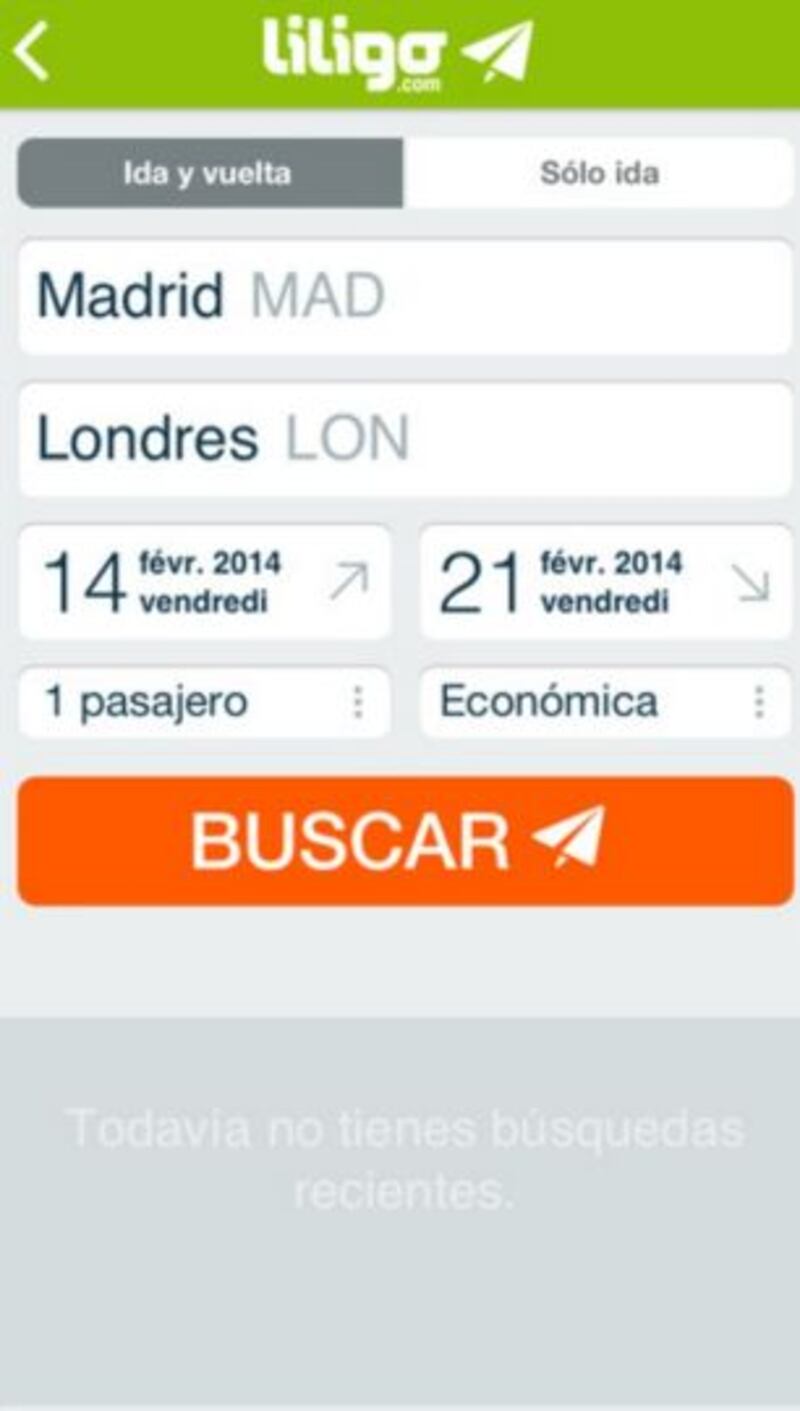The height and width of the screenshot is (1411, 800).
Task: Change the 1 pasajero selection
Action: click(205, 702)
